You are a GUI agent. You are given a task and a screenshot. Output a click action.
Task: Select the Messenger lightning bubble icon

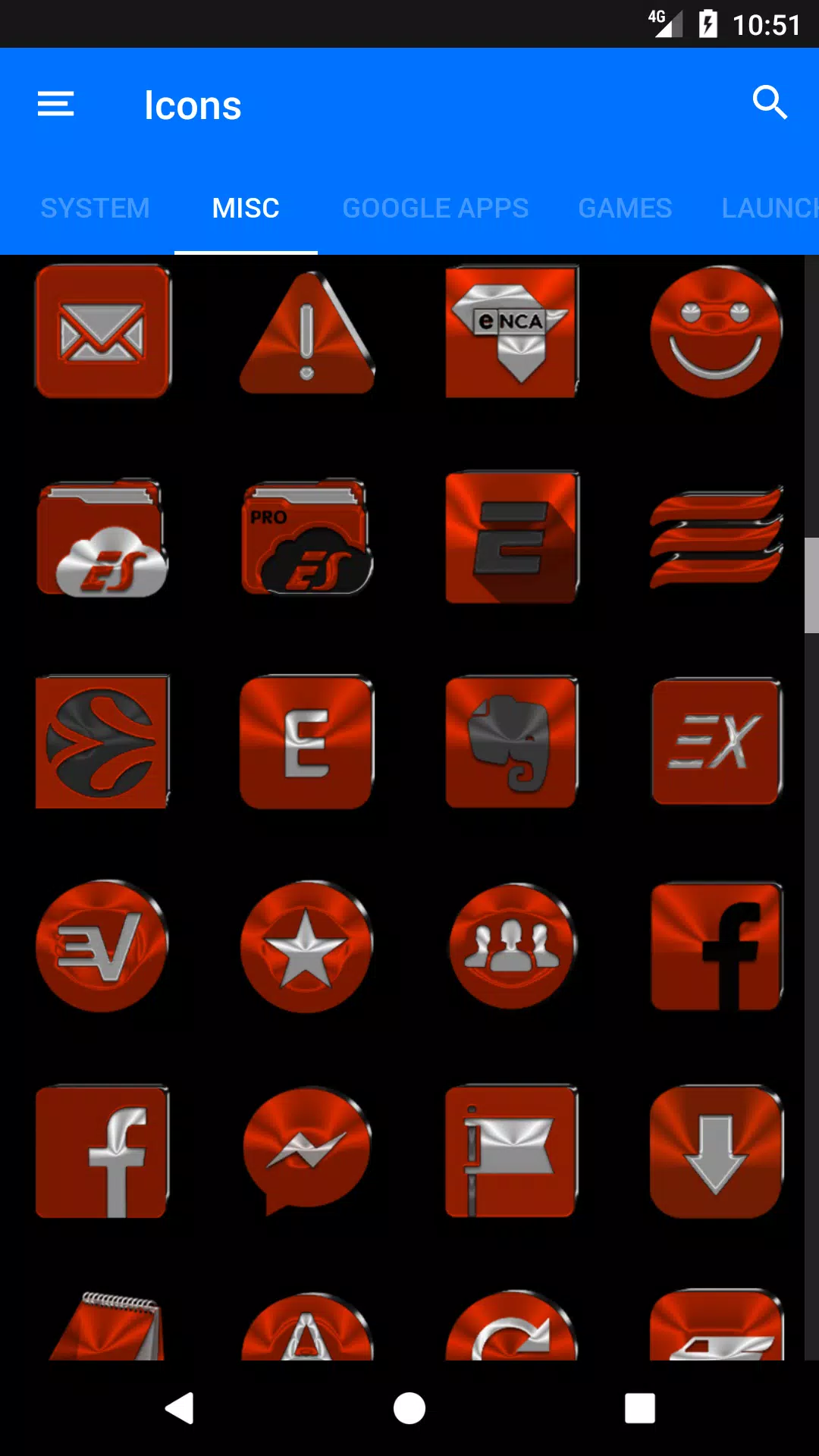coord(307,1151)
